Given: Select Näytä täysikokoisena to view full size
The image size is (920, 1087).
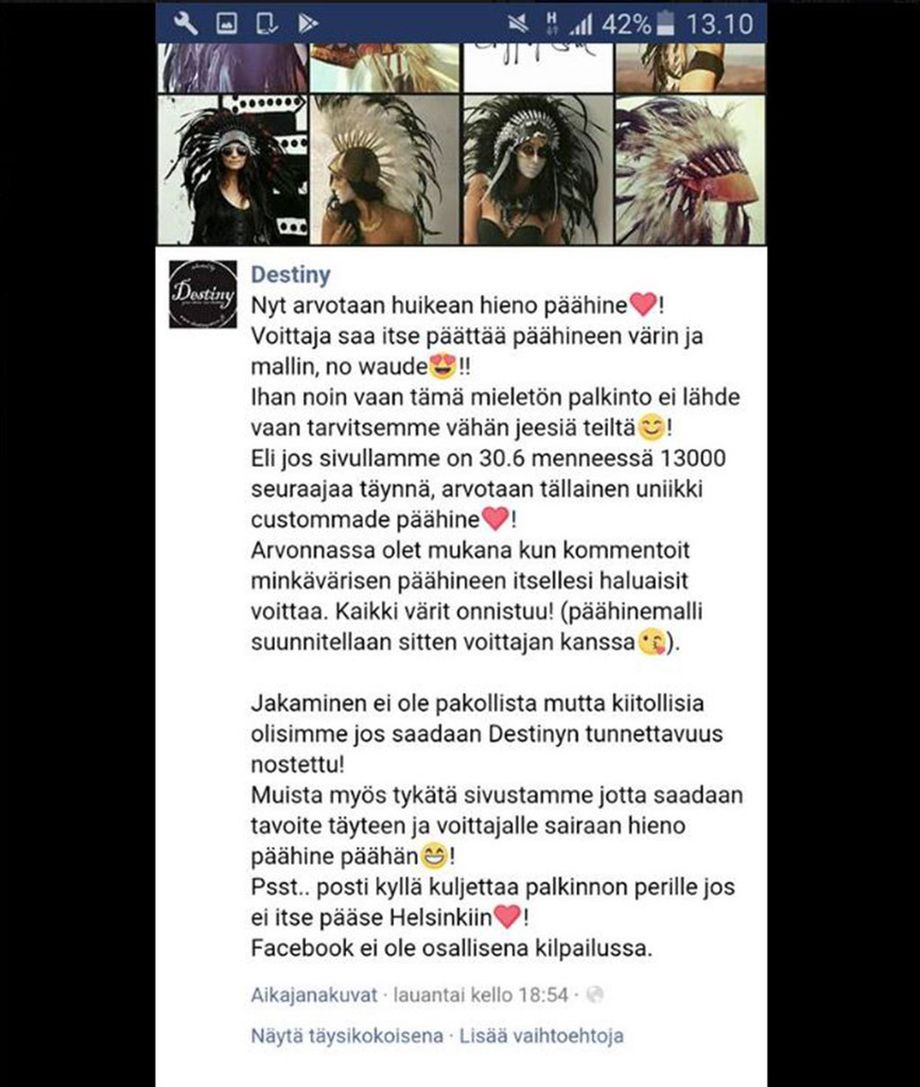Looking at the screenshot, I should coord(347,1036).
